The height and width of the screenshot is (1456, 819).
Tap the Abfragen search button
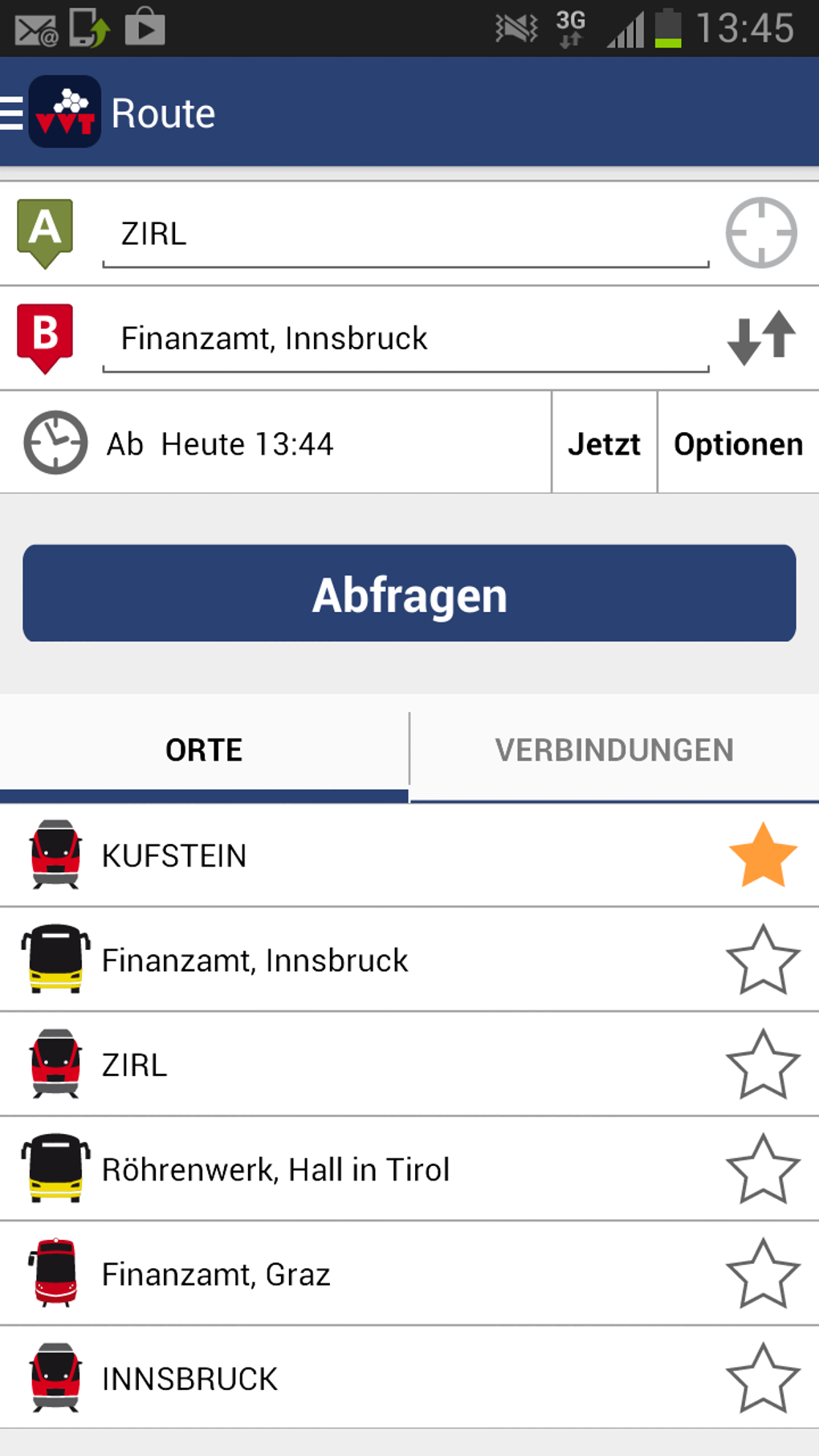pos(409,593)
